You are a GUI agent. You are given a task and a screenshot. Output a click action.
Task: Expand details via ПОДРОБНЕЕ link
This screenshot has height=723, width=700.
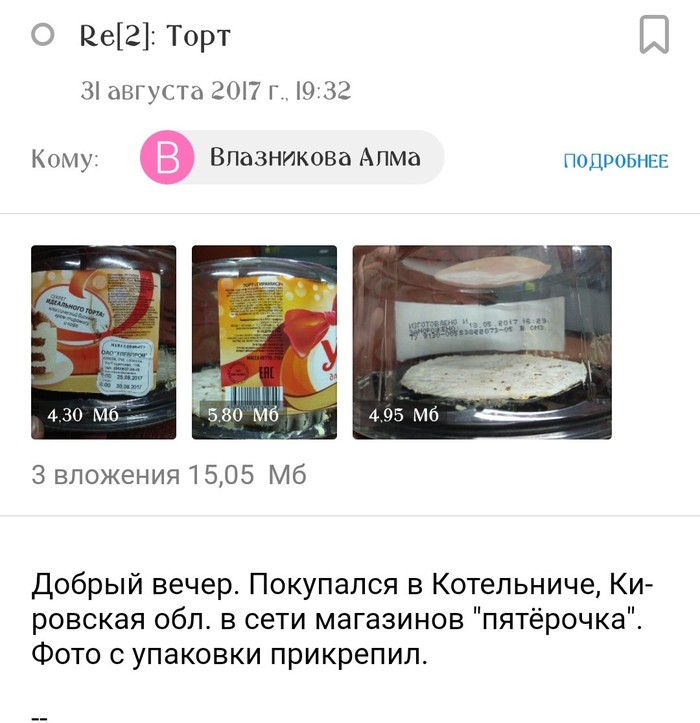coord(615,161)
